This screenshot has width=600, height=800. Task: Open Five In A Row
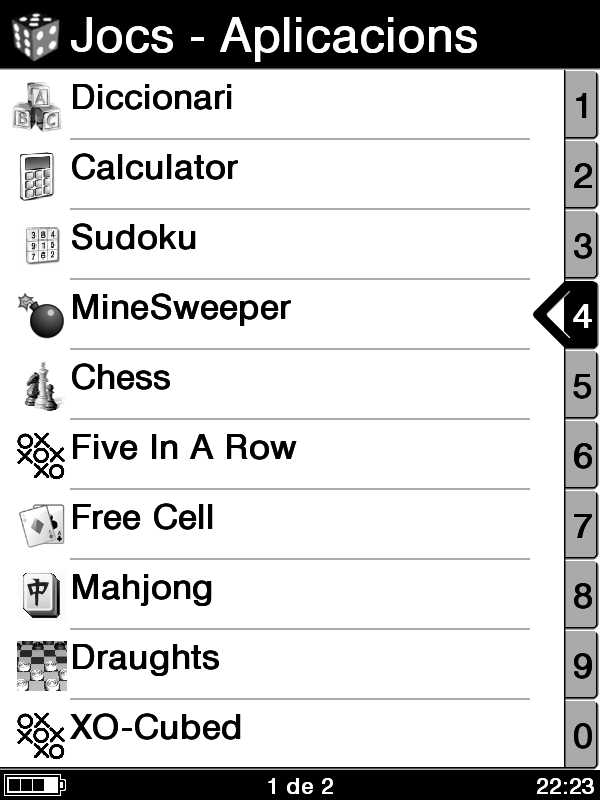[183, 448]
